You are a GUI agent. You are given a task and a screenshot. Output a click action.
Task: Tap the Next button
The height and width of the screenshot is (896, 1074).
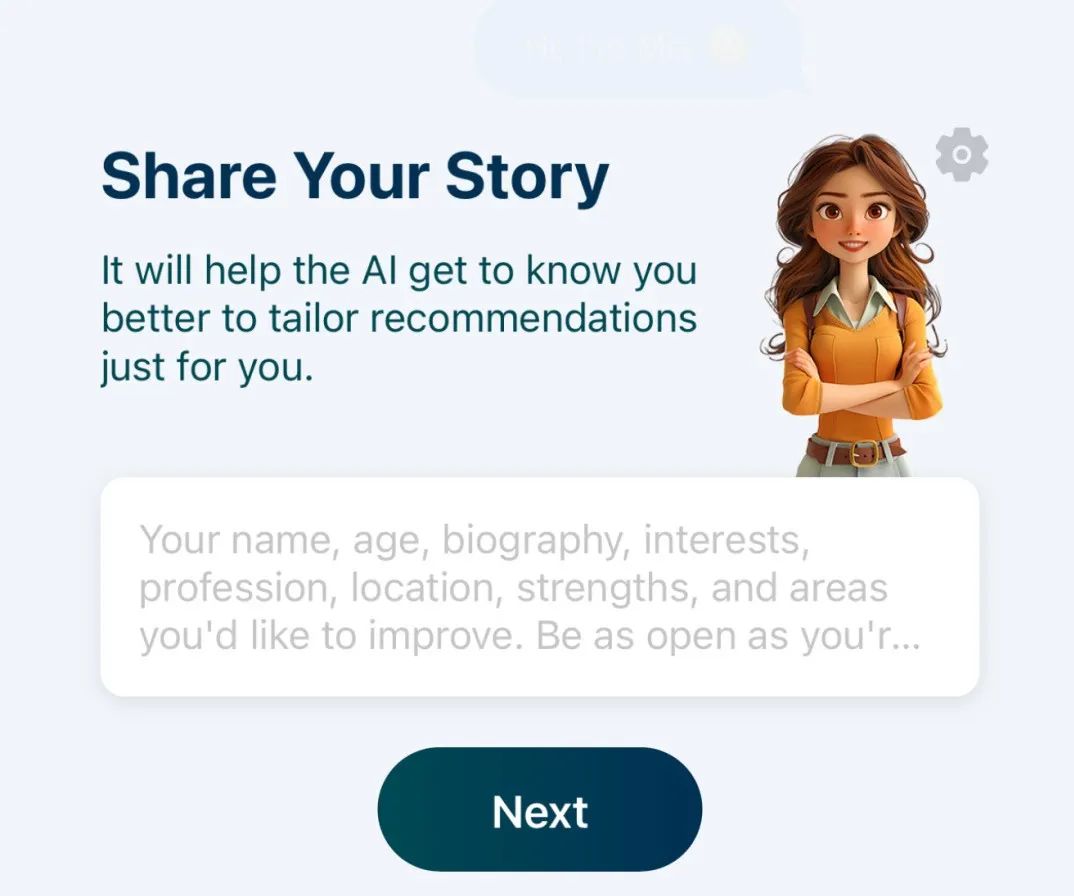pyautogui.click(x=539, y=810)
